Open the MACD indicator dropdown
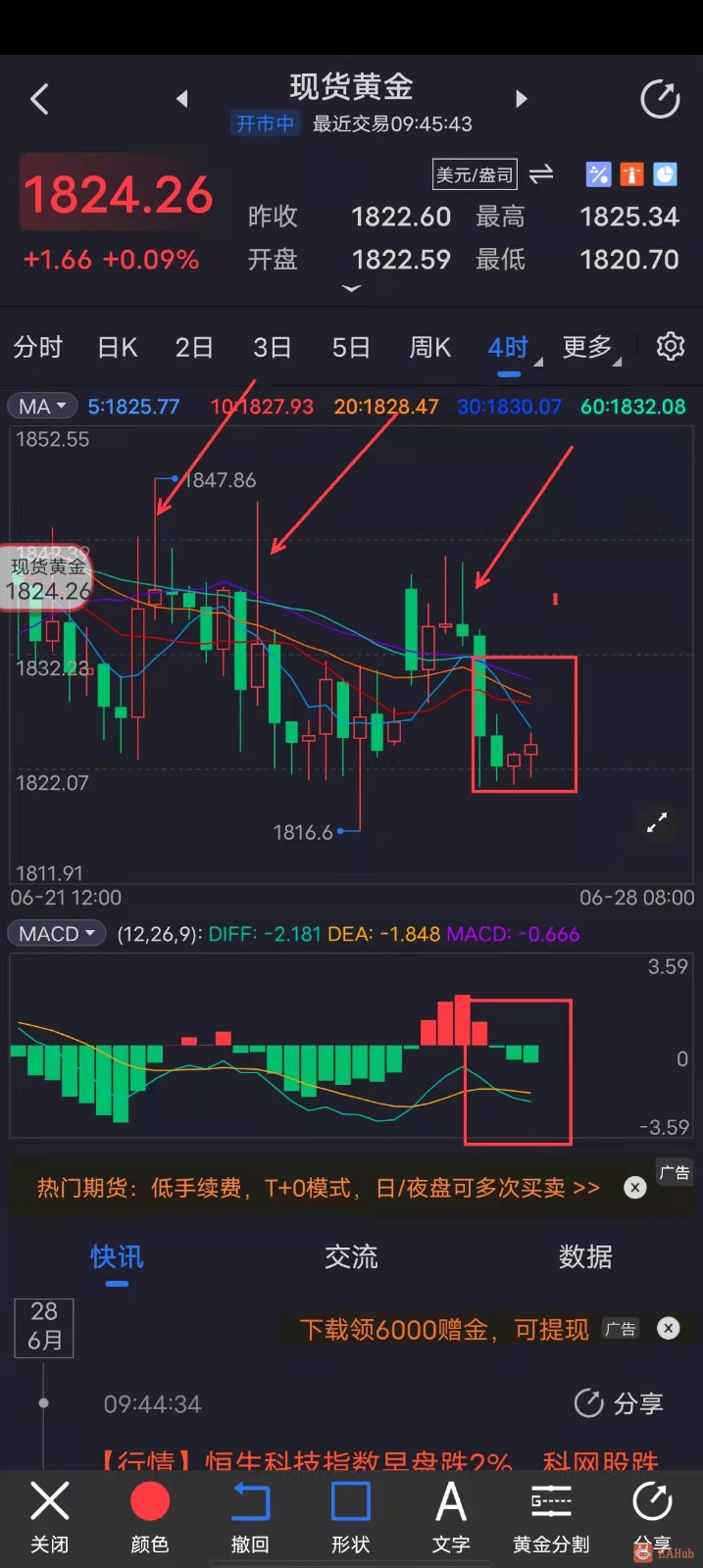This screenshot has height=1568, width=703. coord(57,934)
